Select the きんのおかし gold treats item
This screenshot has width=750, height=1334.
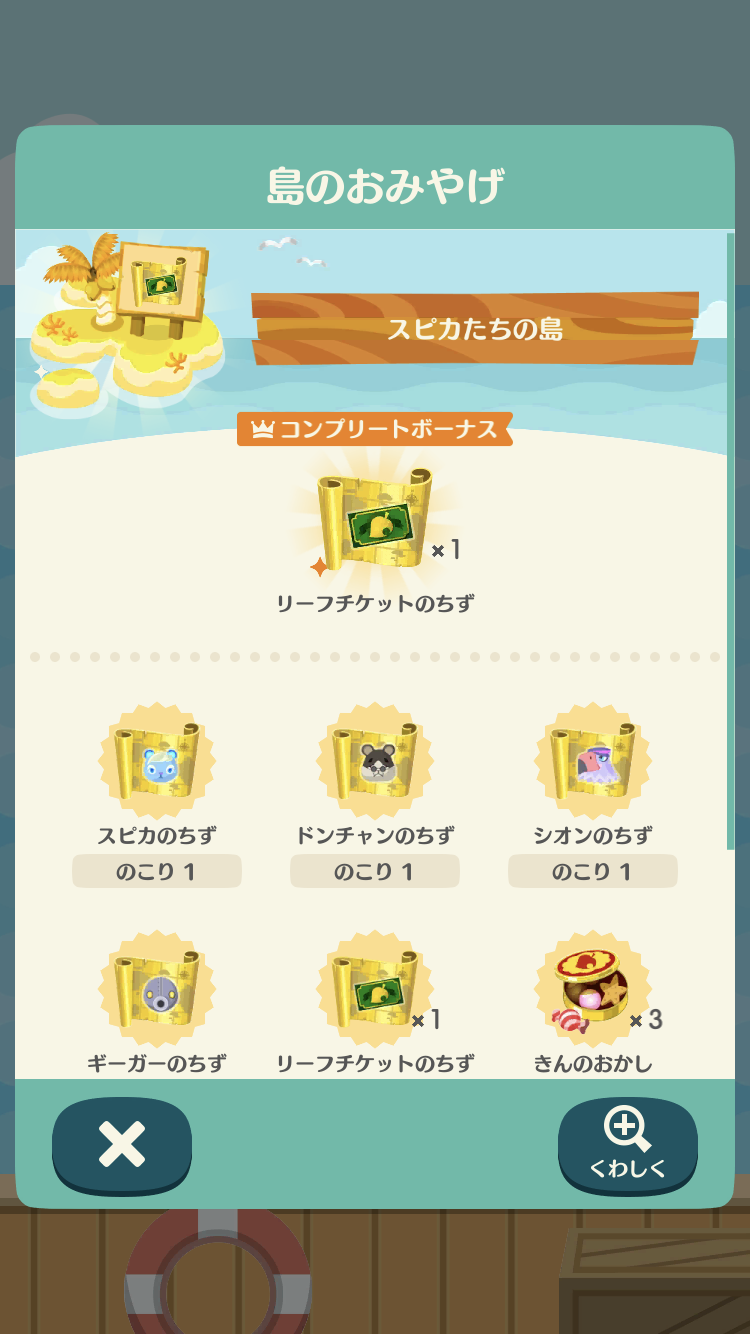tap(593, 992)
